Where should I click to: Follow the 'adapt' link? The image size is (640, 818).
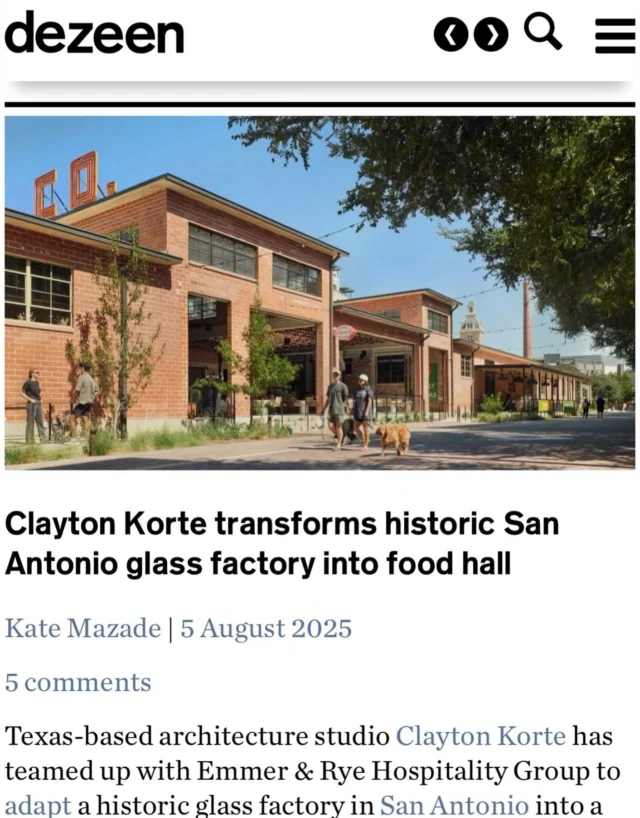click(38, 805)
